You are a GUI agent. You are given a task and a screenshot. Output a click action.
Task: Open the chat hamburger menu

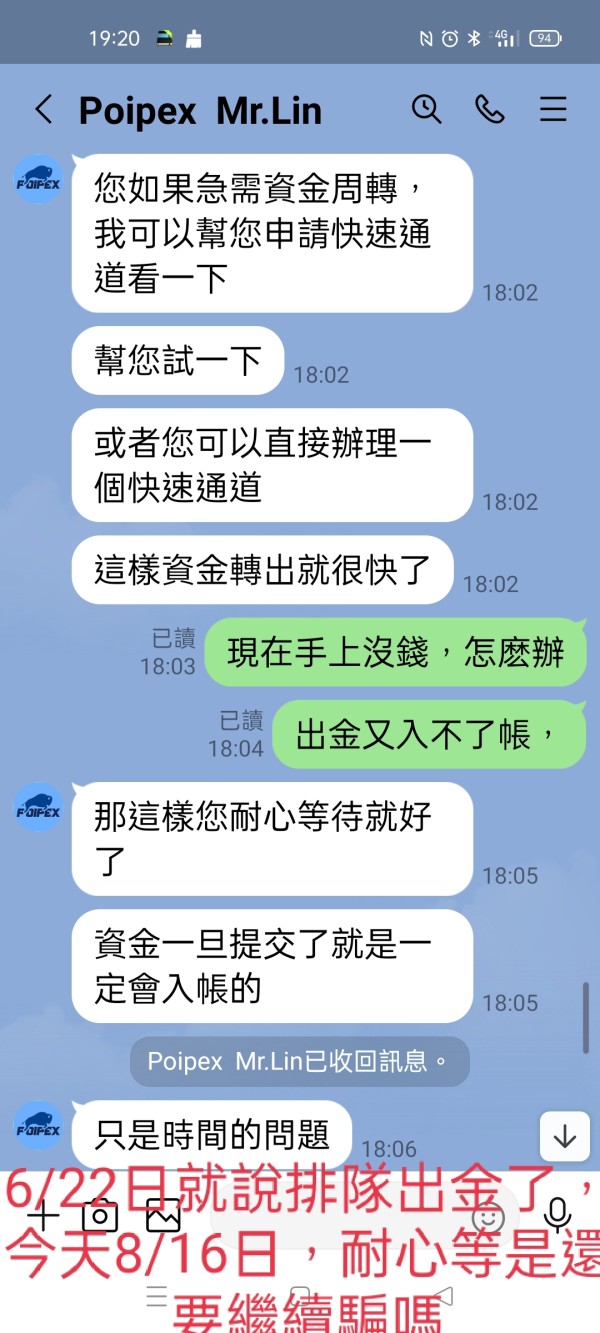pos(553,109)
